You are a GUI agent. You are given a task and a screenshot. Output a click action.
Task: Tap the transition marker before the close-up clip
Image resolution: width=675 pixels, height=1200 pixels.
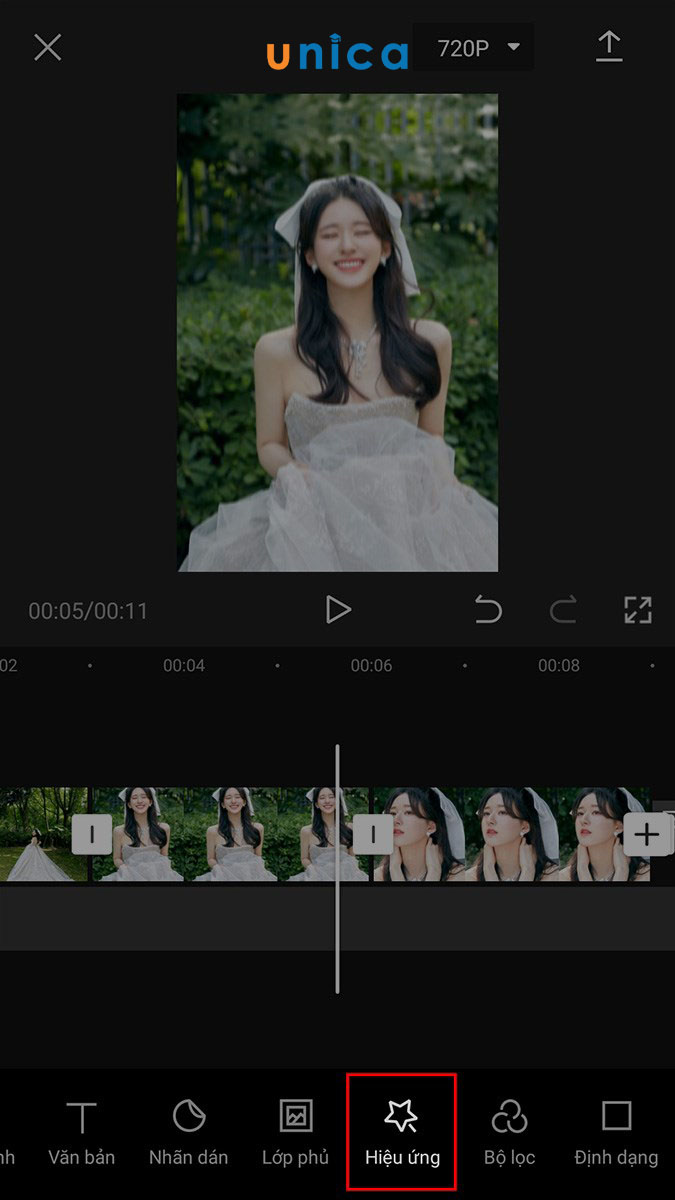[373, 834]
